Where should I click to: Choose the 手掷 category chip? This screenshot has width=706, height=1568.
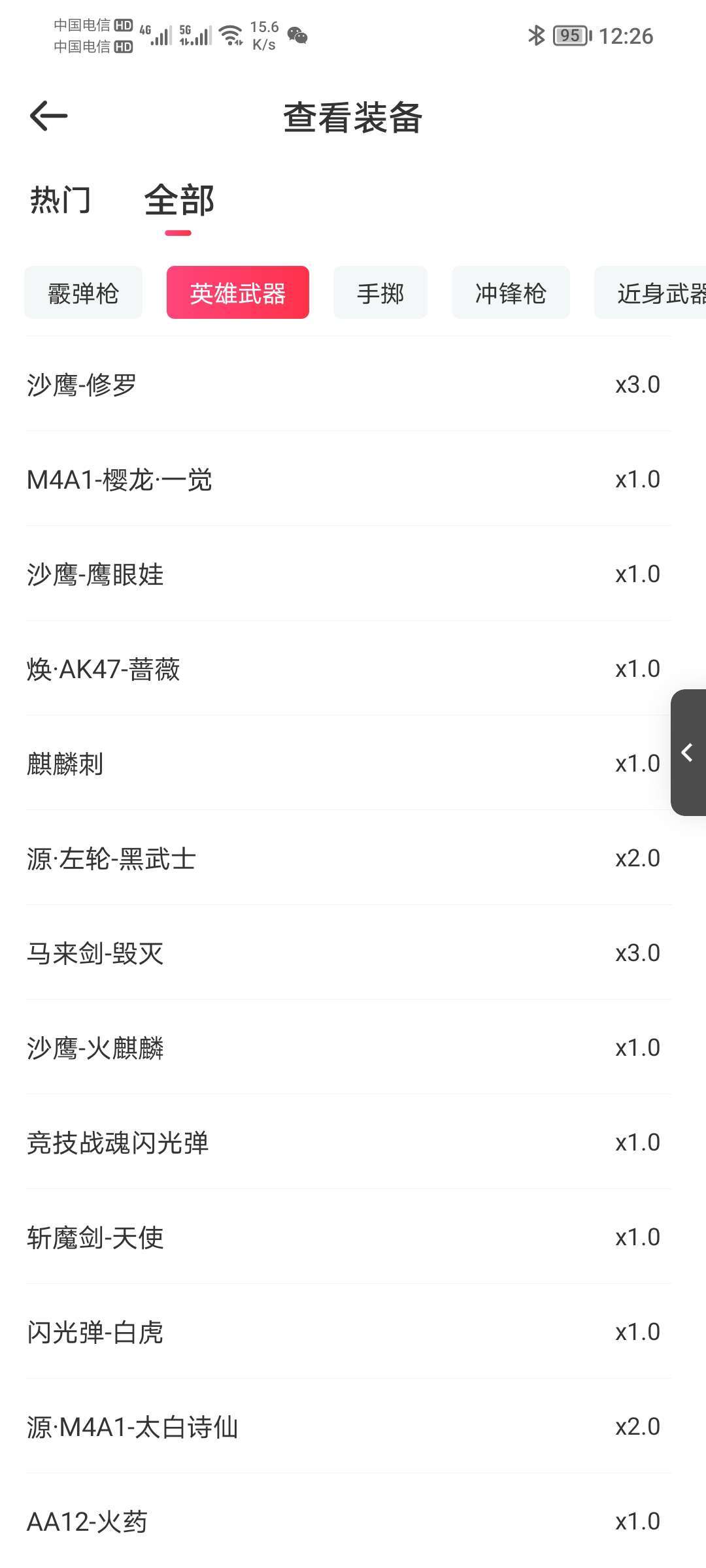coord(380,293)
